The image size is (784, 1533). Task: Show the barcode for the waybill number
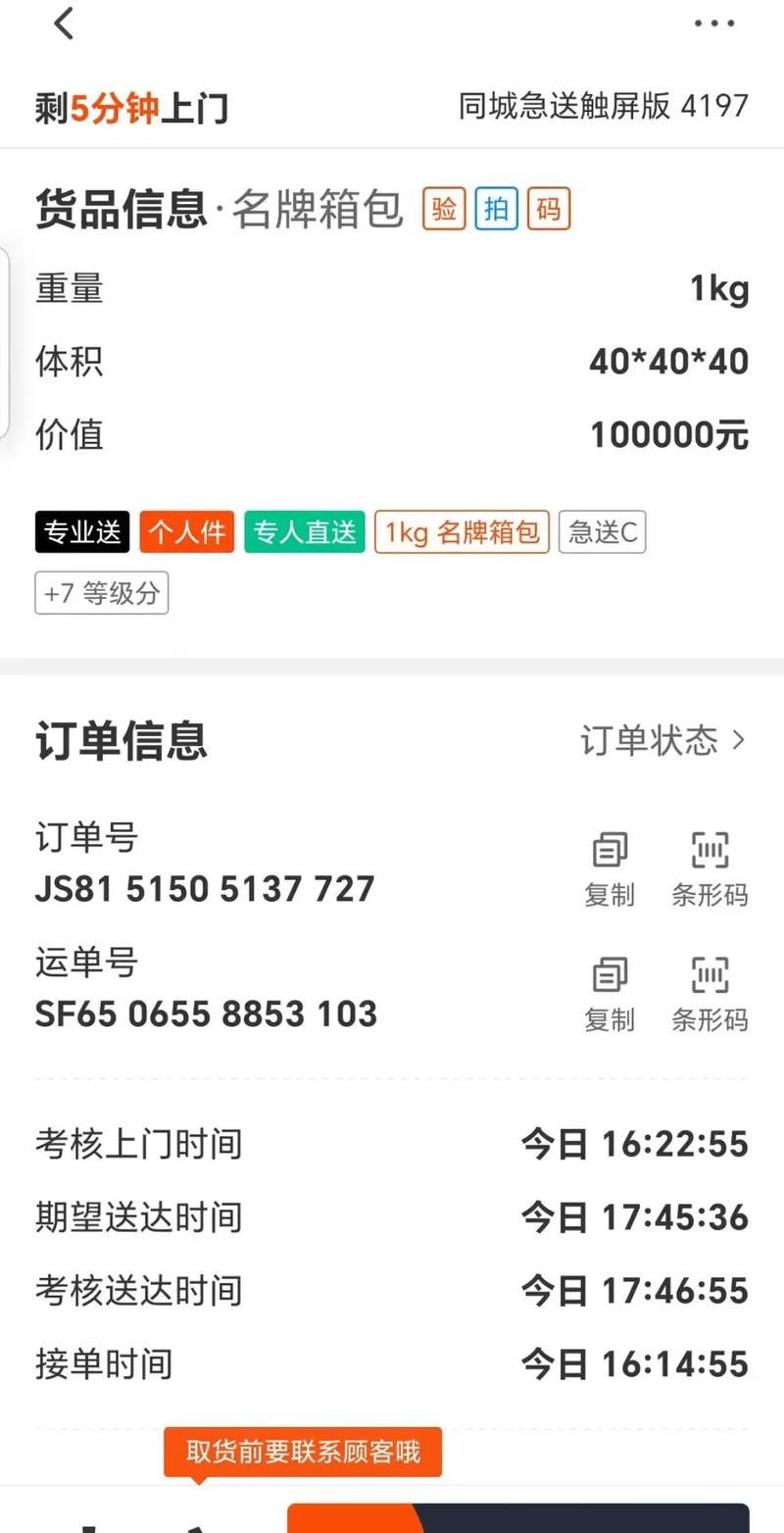pyautogui.click(x=710, y=992)
